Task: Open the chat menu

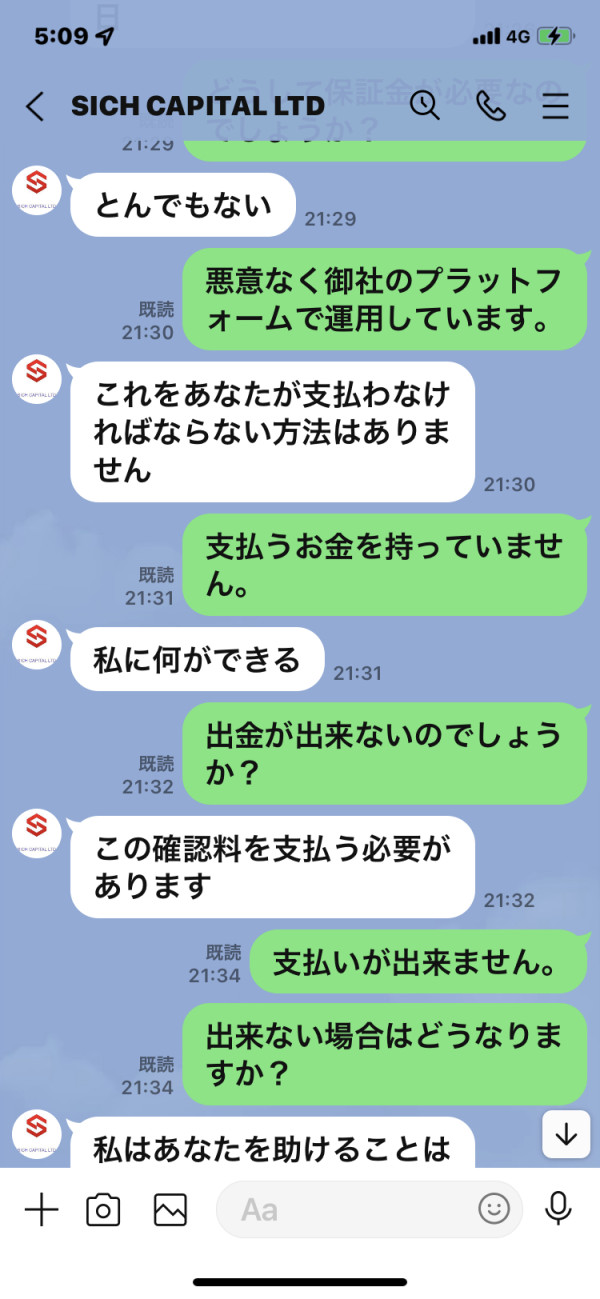Action: coord(556,106)
